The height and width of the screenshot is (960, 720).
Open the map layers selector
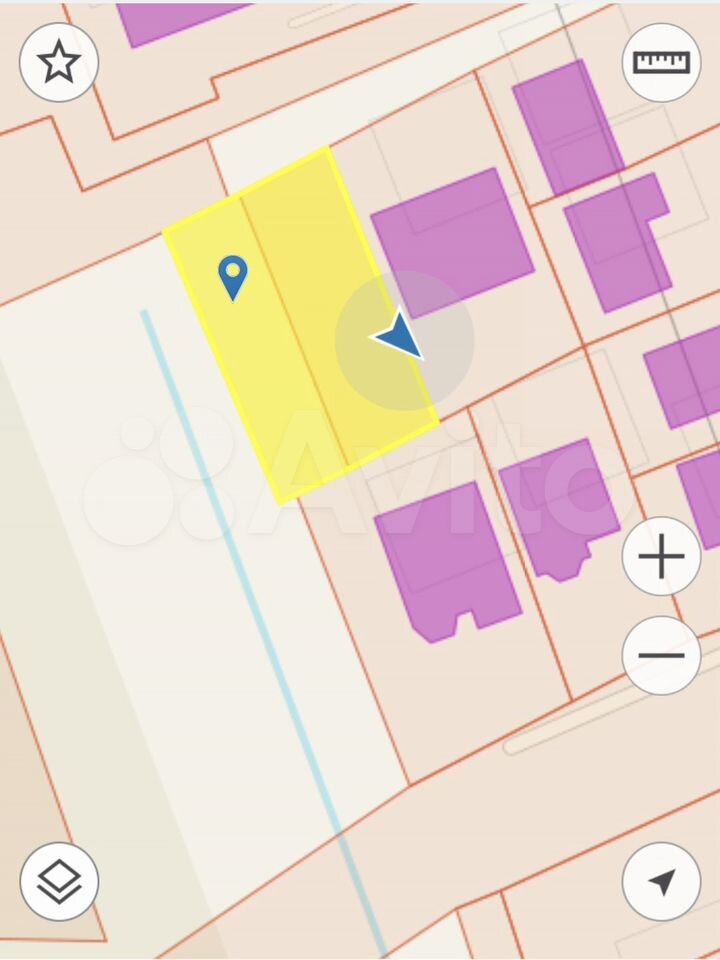coord(59,882)
